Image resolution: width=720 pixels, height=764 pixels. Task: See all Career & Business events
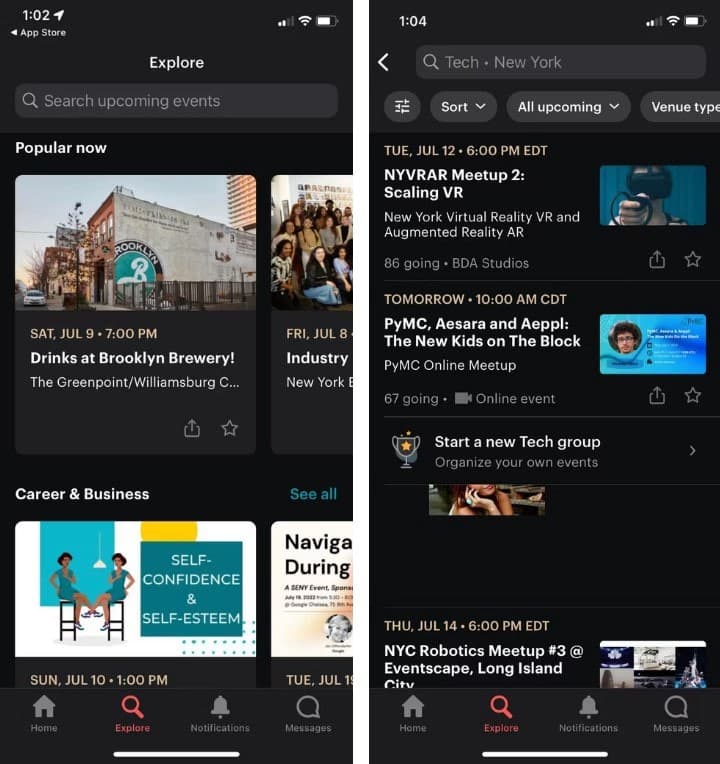click(x=313, y=494)
